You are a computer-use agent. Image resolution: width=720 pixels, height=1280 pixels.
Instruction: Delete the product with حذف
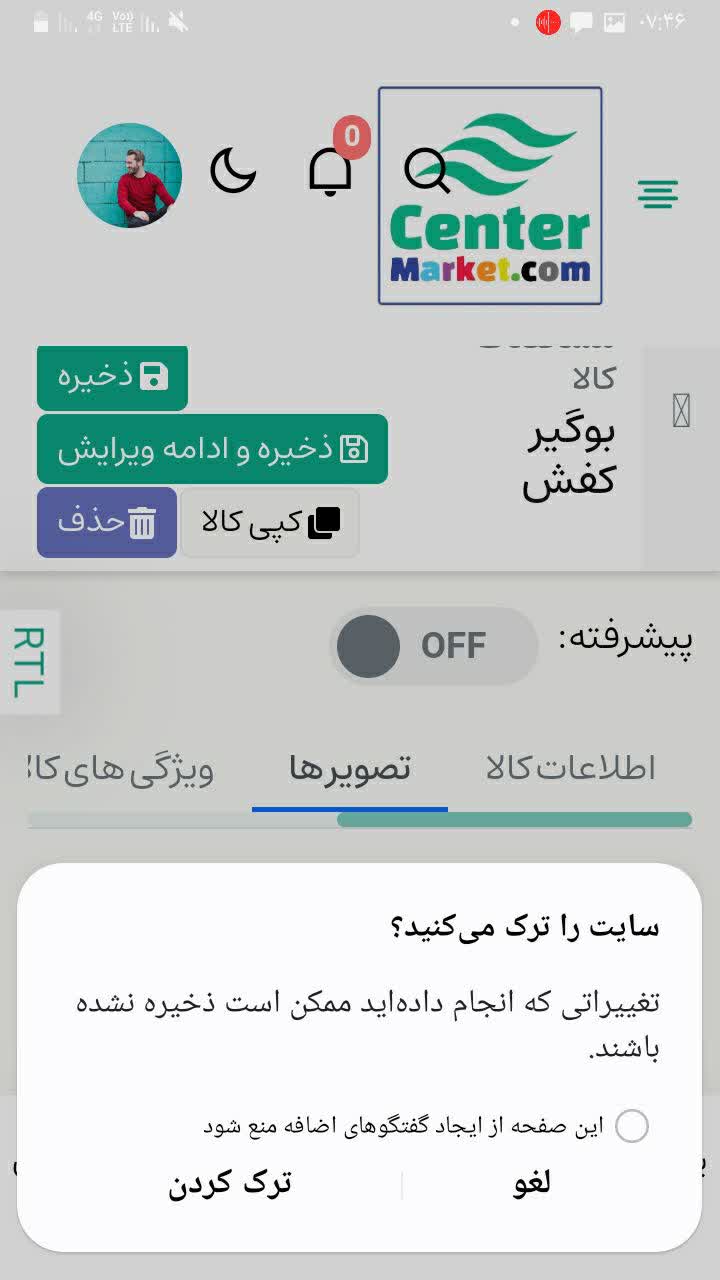pos(107,522)
